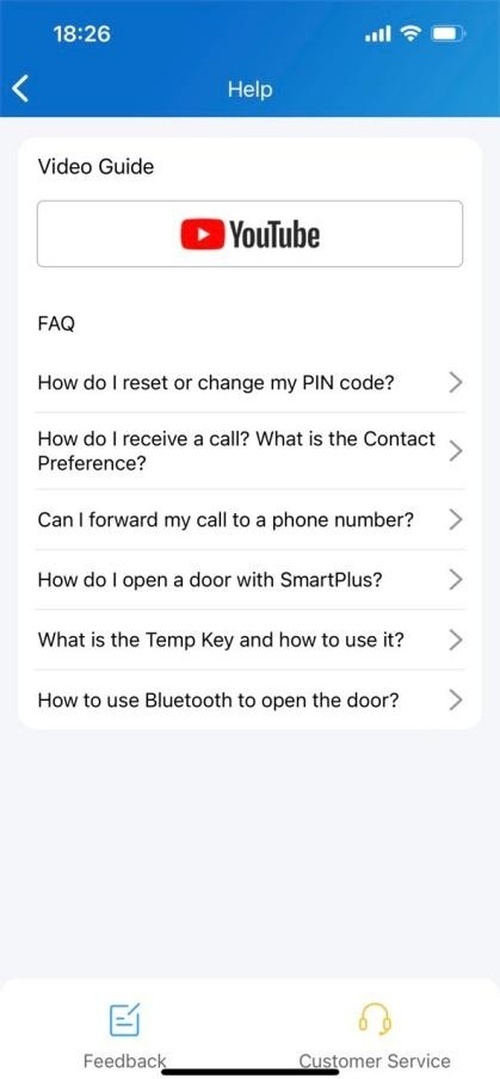500x1079 pixels.
Task: Contact Customer Service
Action: [x=374, y=1034]
